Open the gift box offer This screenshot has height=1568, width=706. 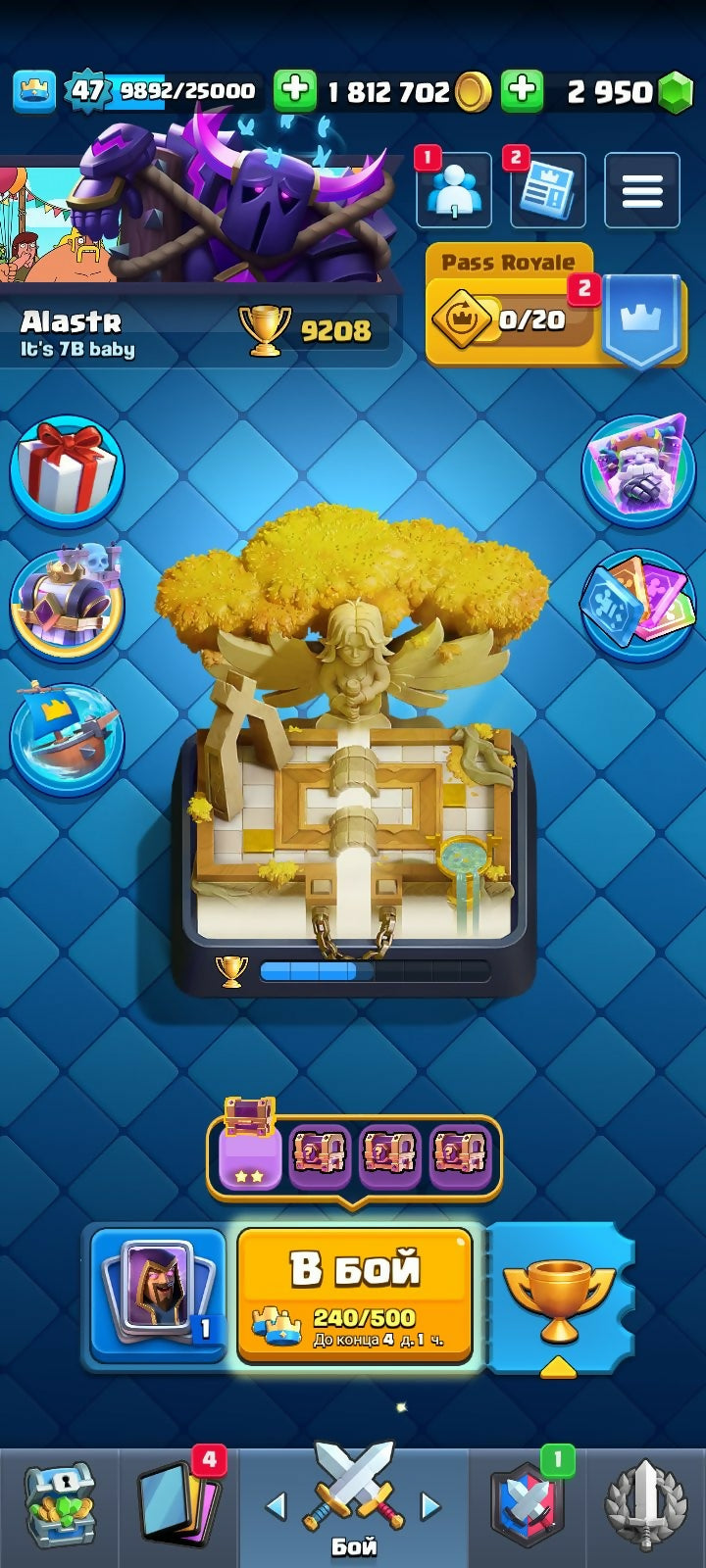coord(67,470)
